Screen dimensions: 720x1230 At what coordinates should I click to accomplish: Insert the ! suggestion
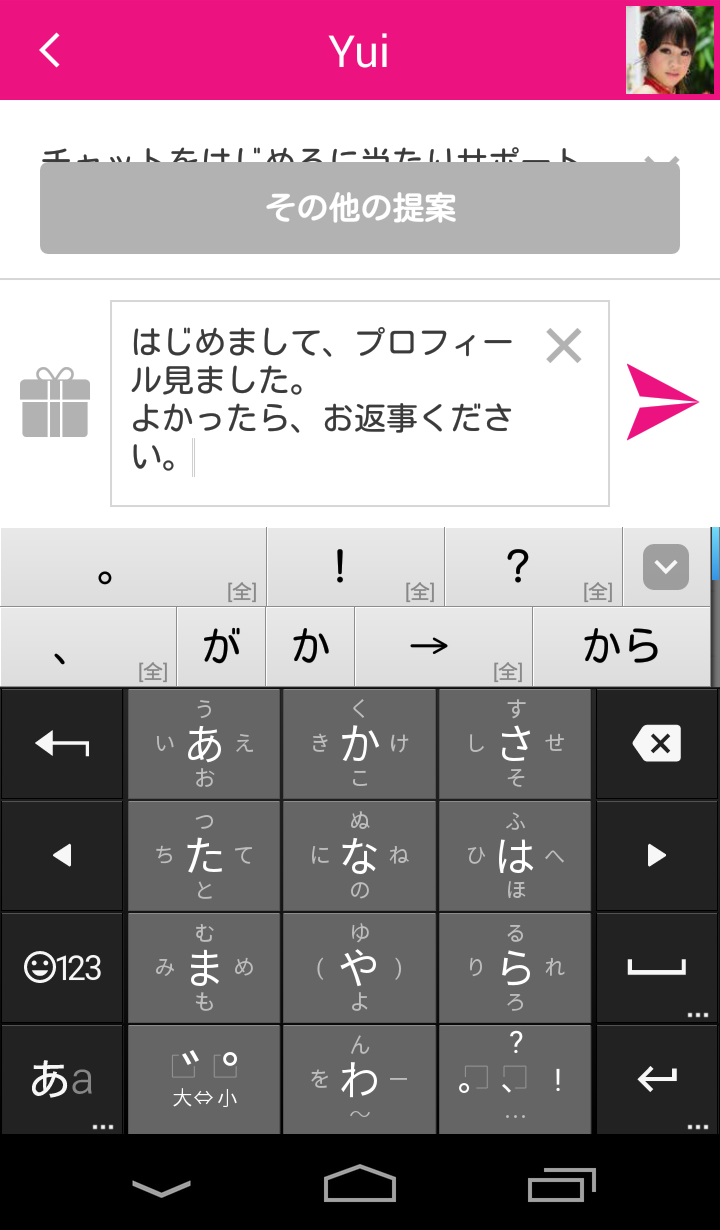pos(341,567)
